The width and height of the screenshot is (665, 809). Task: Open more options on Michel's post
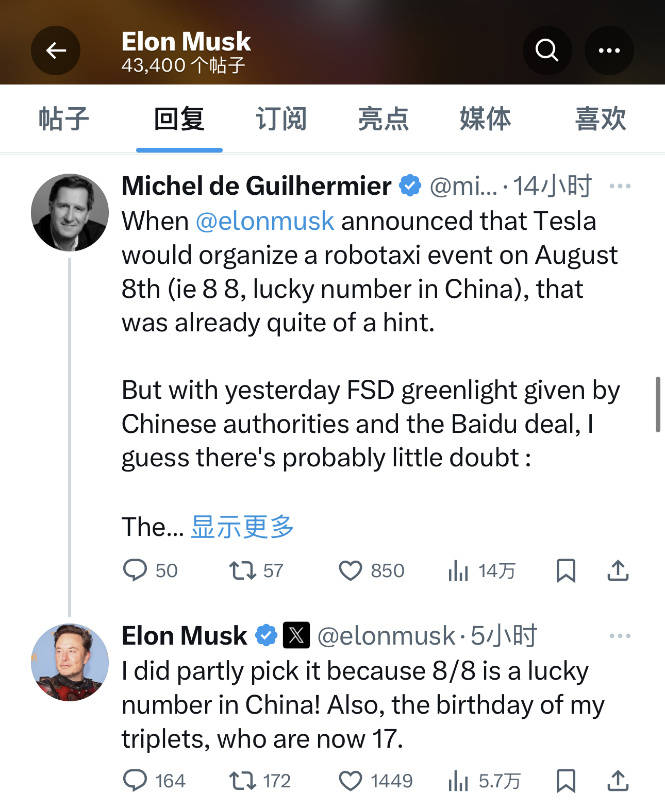pyautogui.click(x=620, y=186)
